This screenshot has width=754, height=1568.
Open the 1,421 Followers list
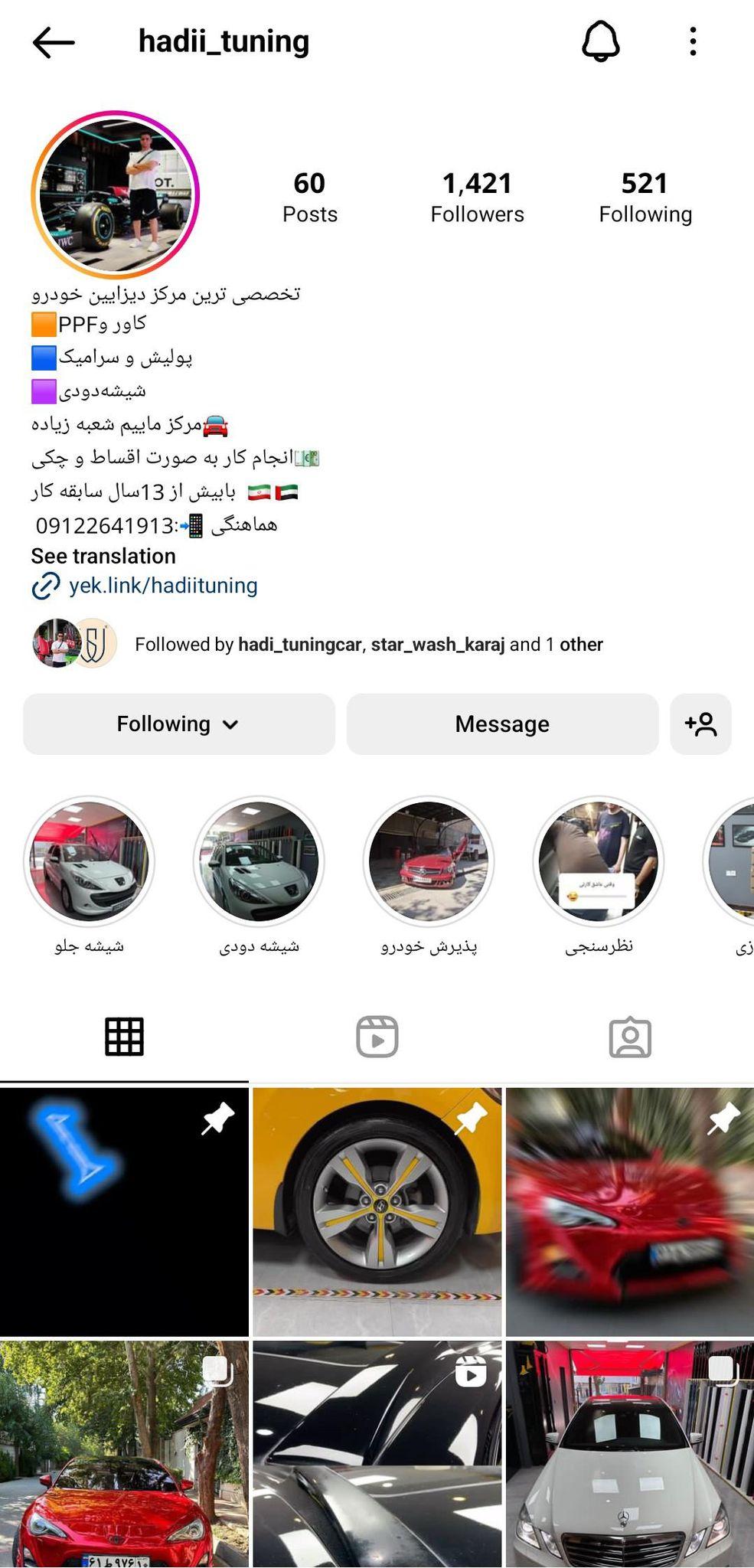[x=477, y=198]
